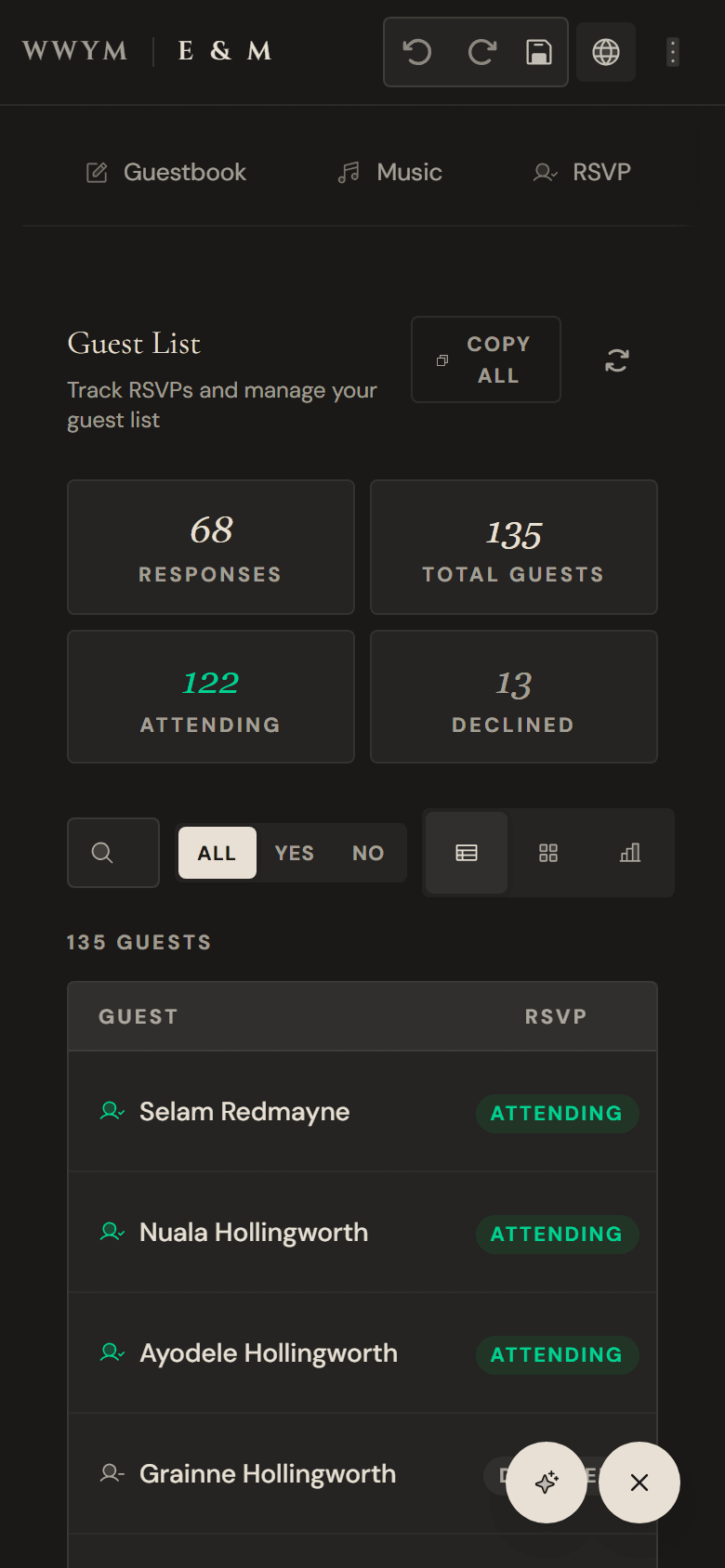Filter guests by YES
725x1568 pixels.
click(295, 853)
